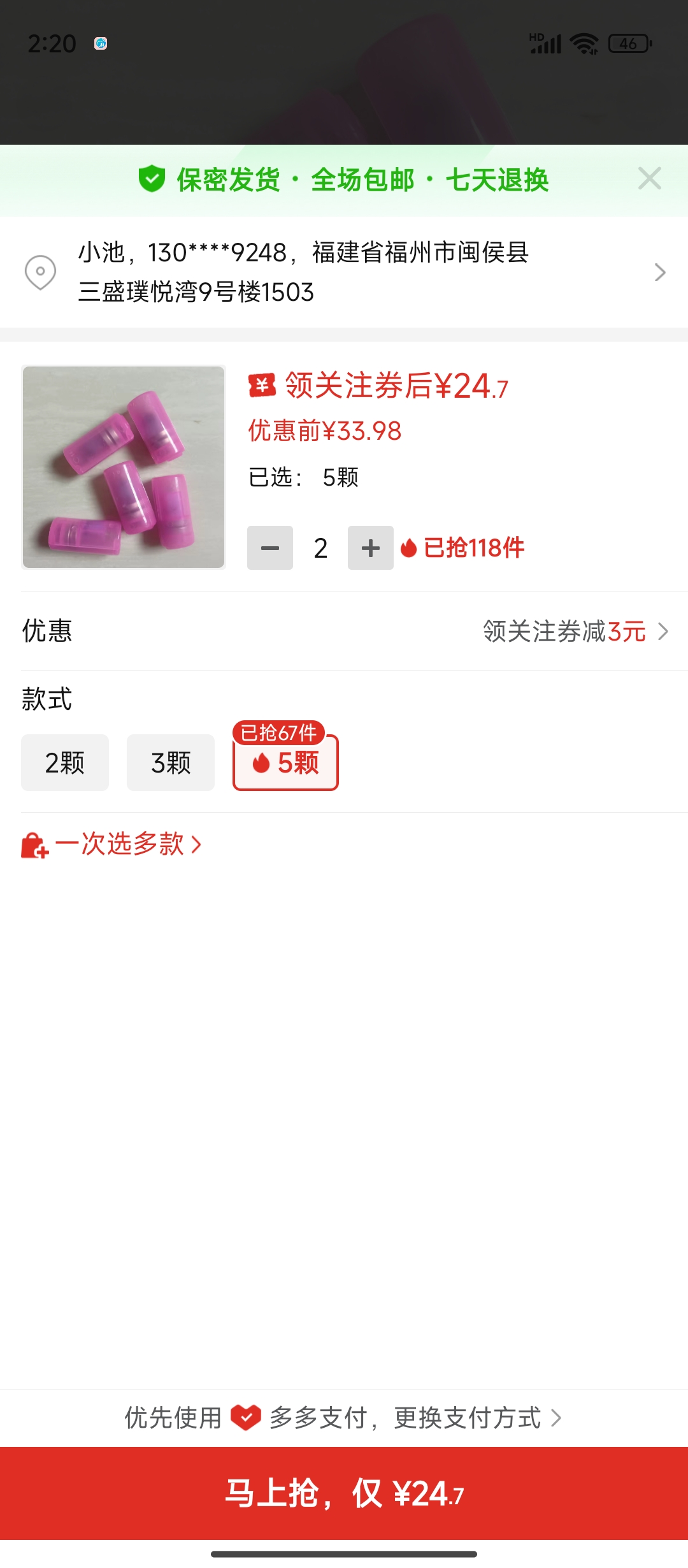Screen dimensions: 688x1568
Task: Choose the 5颗 style option
Action: coord(285,762)
